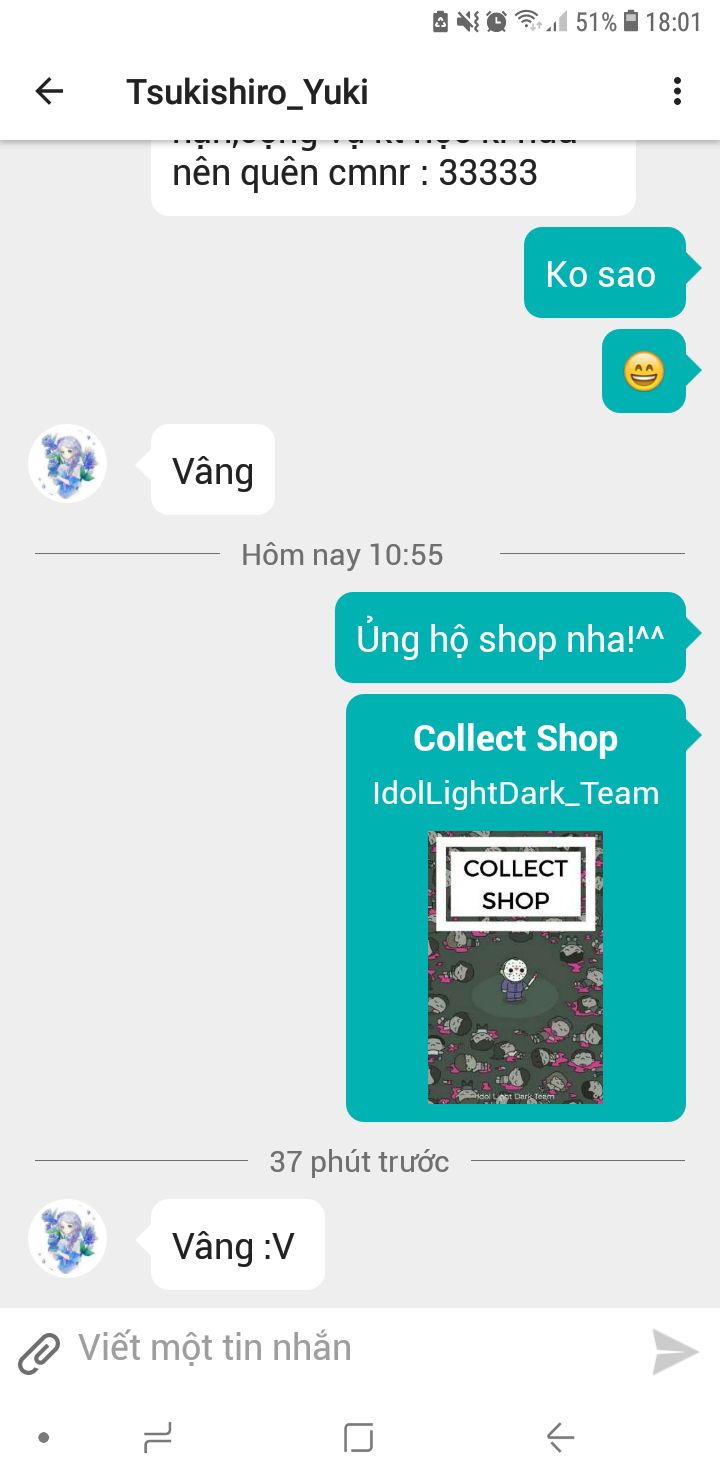Open Tsukishiro_Yuki's avatar beside 'Vâng :V'
Screen dimensions: 720x1480
tap(67, 1238)
